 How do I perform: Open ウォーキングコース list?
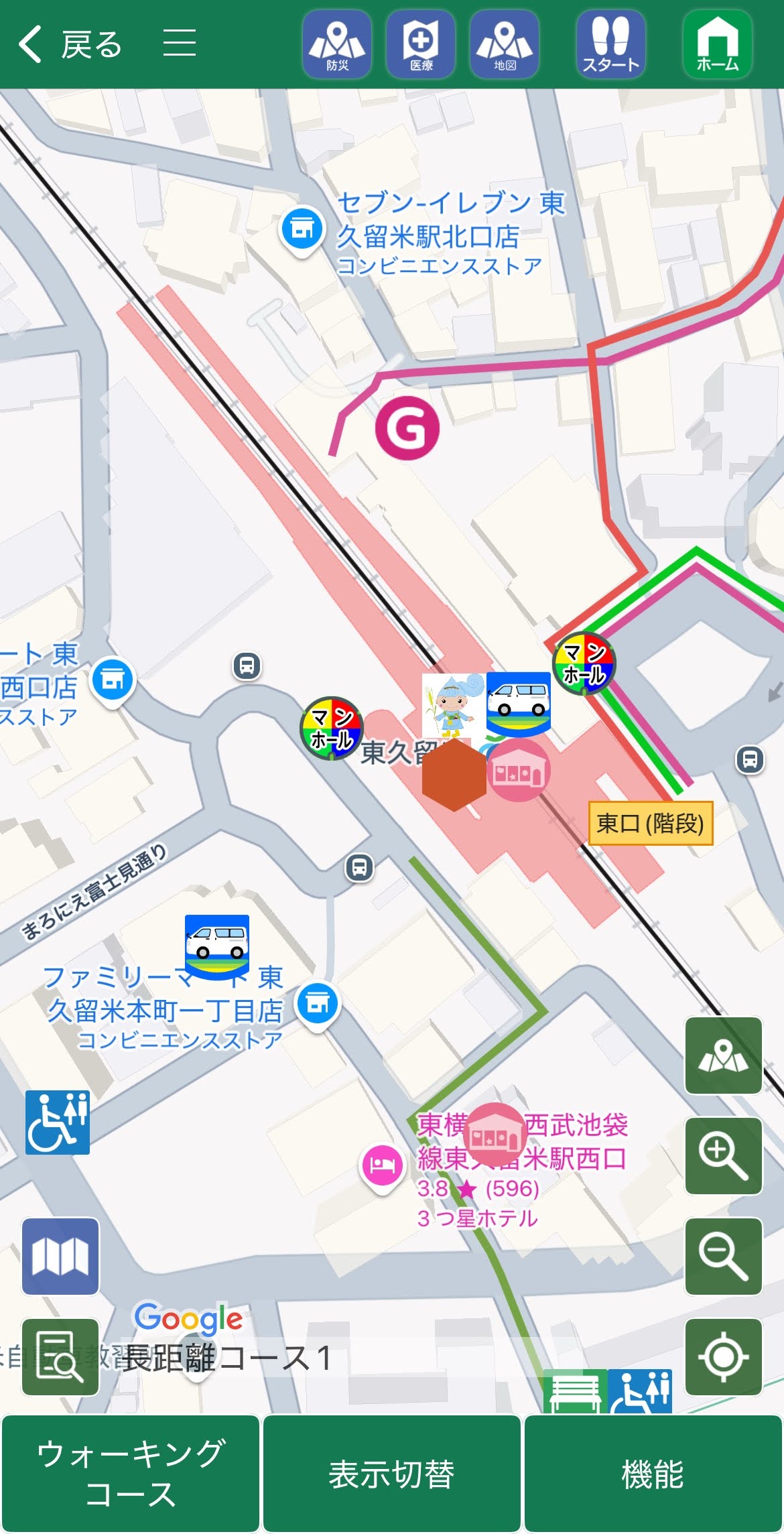(x=131, y=1474)
